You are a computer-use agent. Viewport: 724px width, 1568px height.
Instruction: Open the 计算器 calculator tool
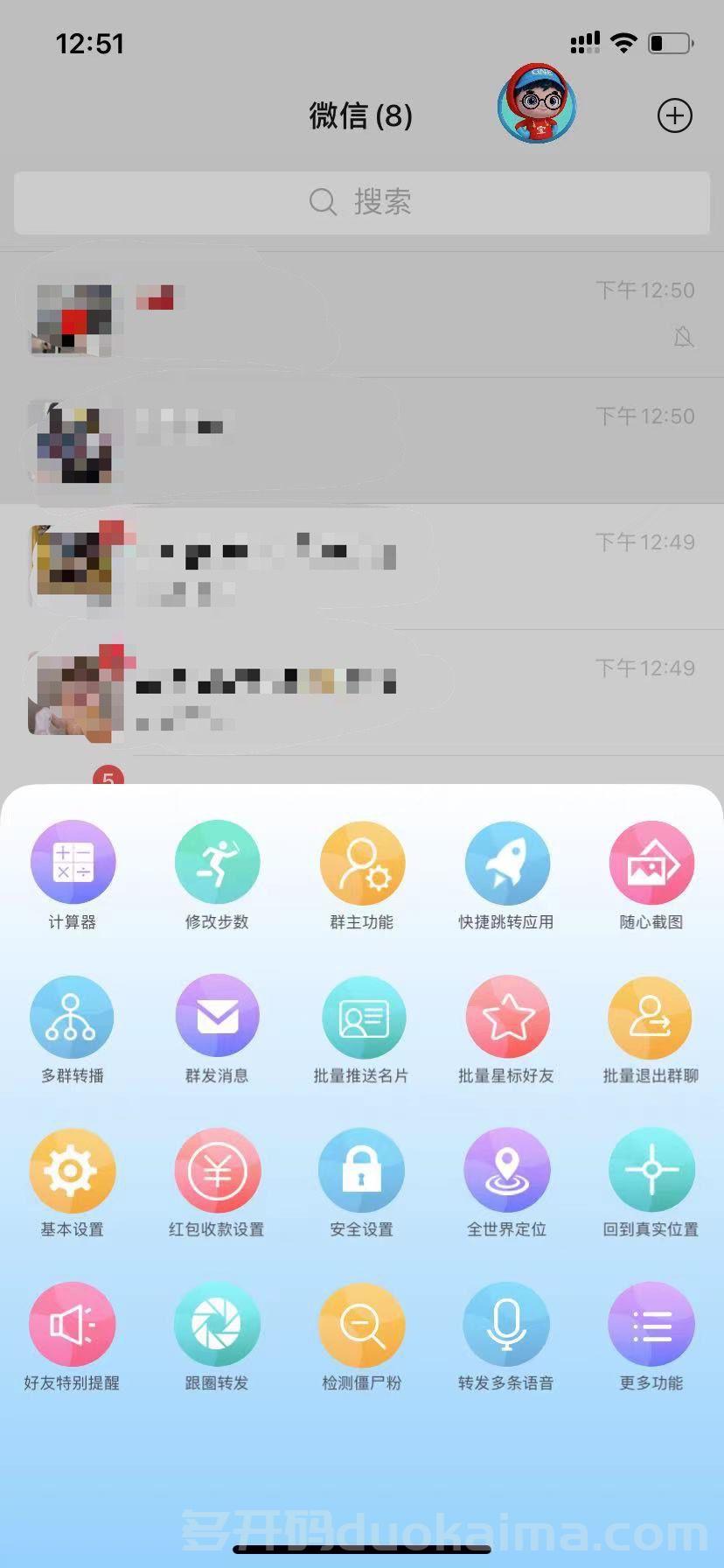pyautogui.click(x=73, y=862)
